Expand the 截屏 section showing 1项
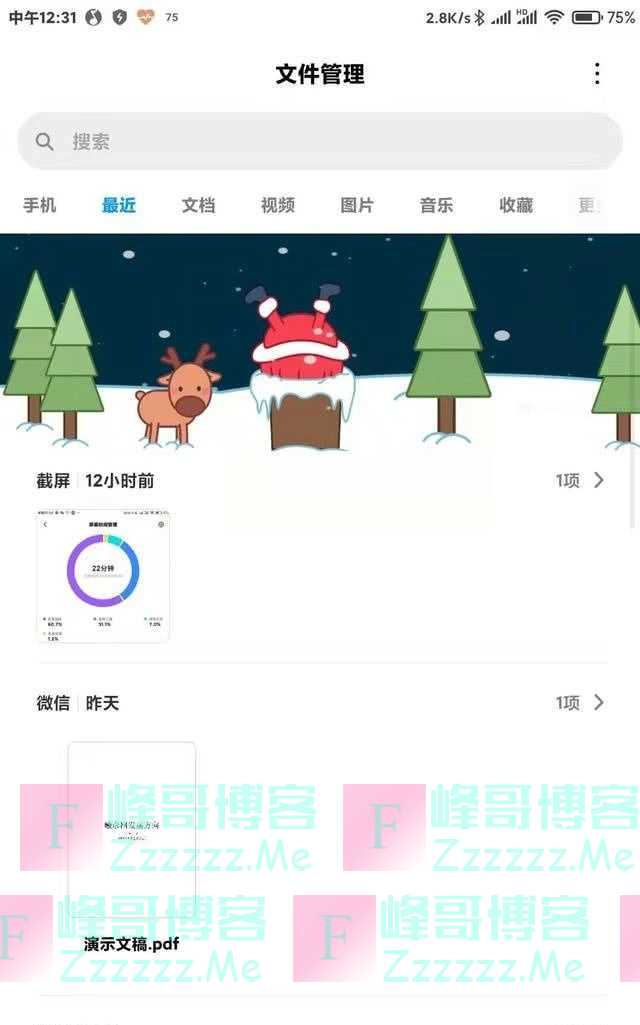 581,481
